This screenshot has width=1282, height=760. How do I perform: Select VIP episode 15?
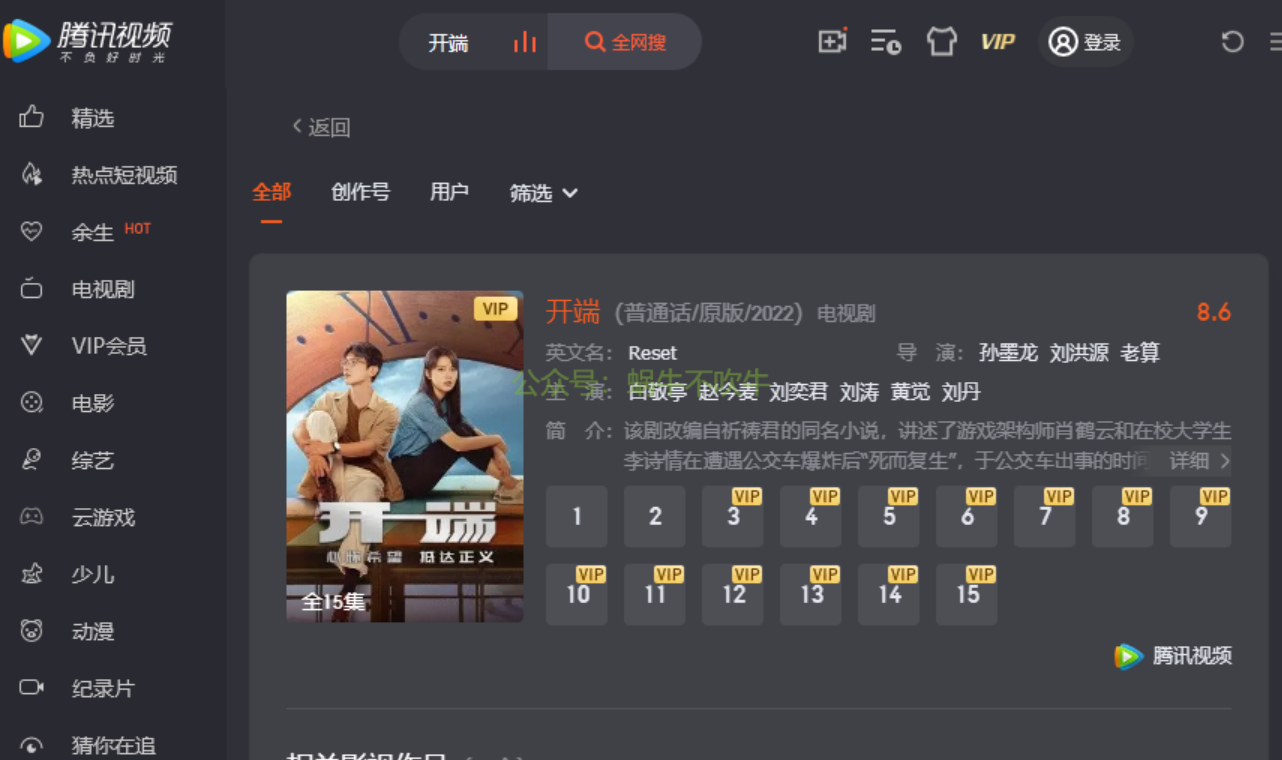(967, 595)
